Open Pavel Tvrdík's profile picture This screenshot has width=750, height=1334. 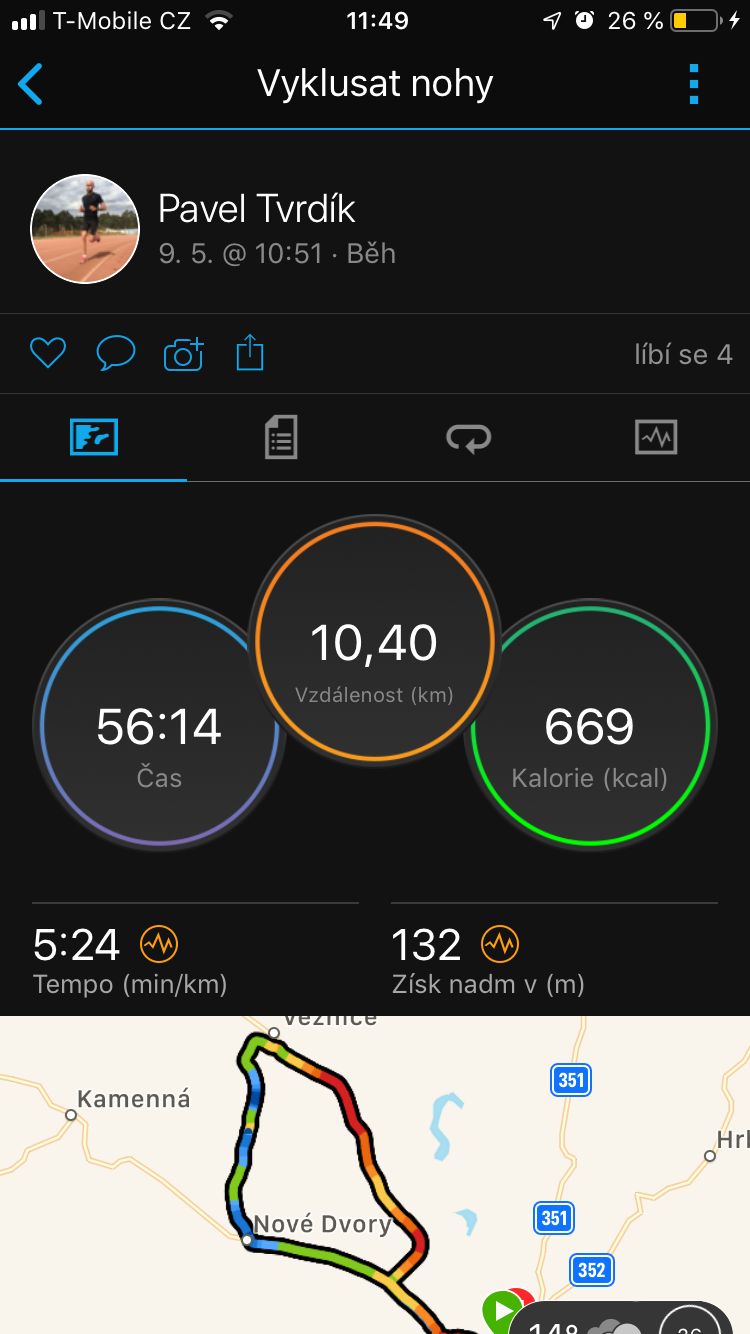click(x=85, y=229)
